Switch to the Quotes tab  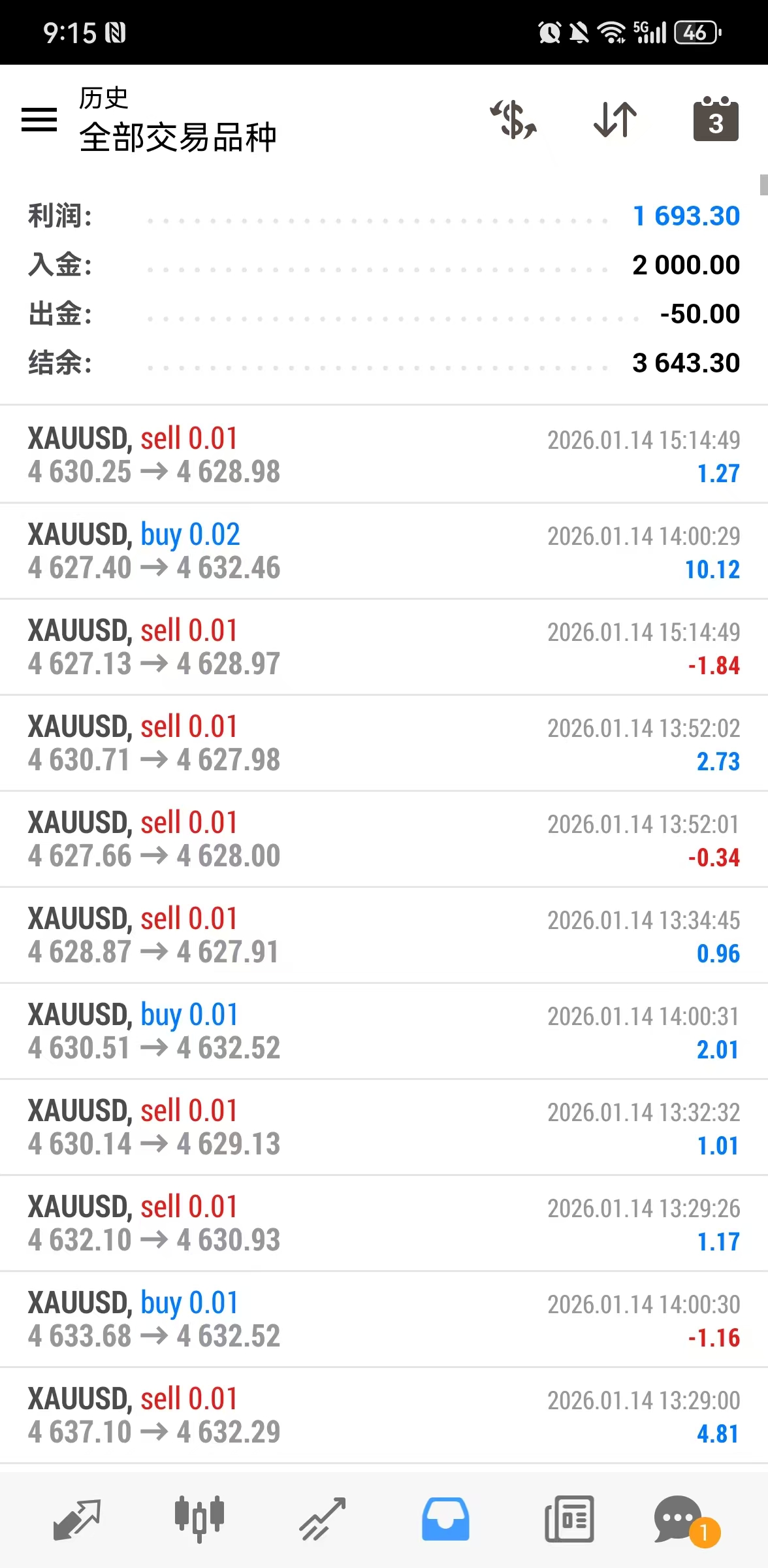coord(76,1520)
